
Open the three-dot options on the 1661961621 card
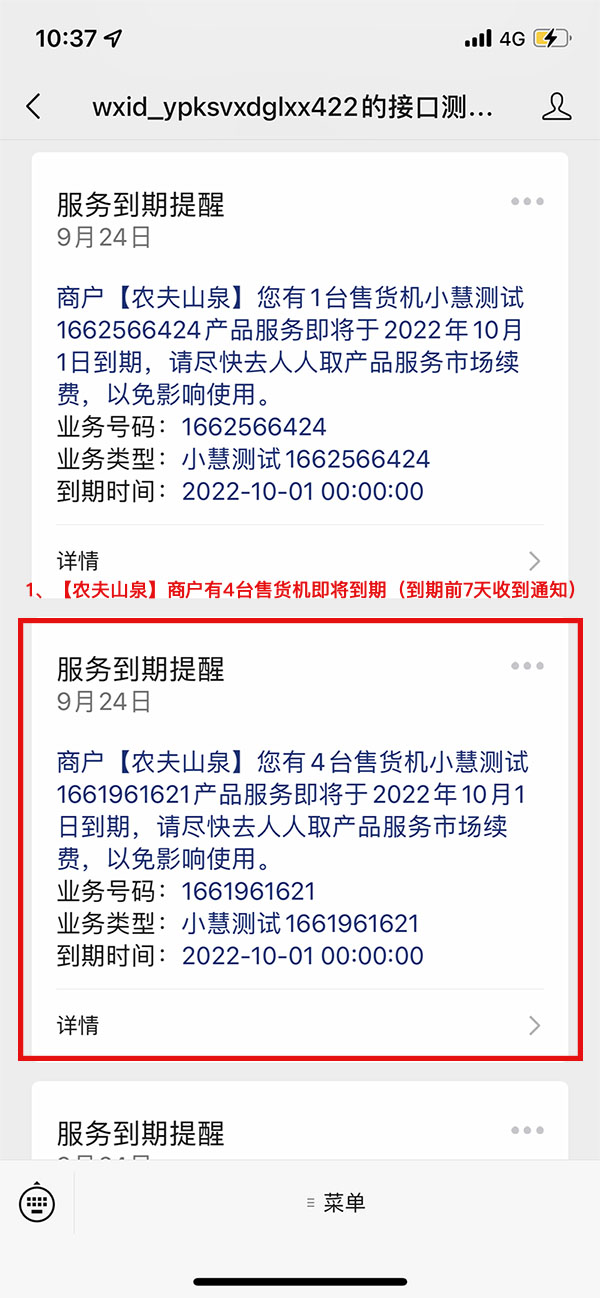pyautogui.click(x=527, y=666)
